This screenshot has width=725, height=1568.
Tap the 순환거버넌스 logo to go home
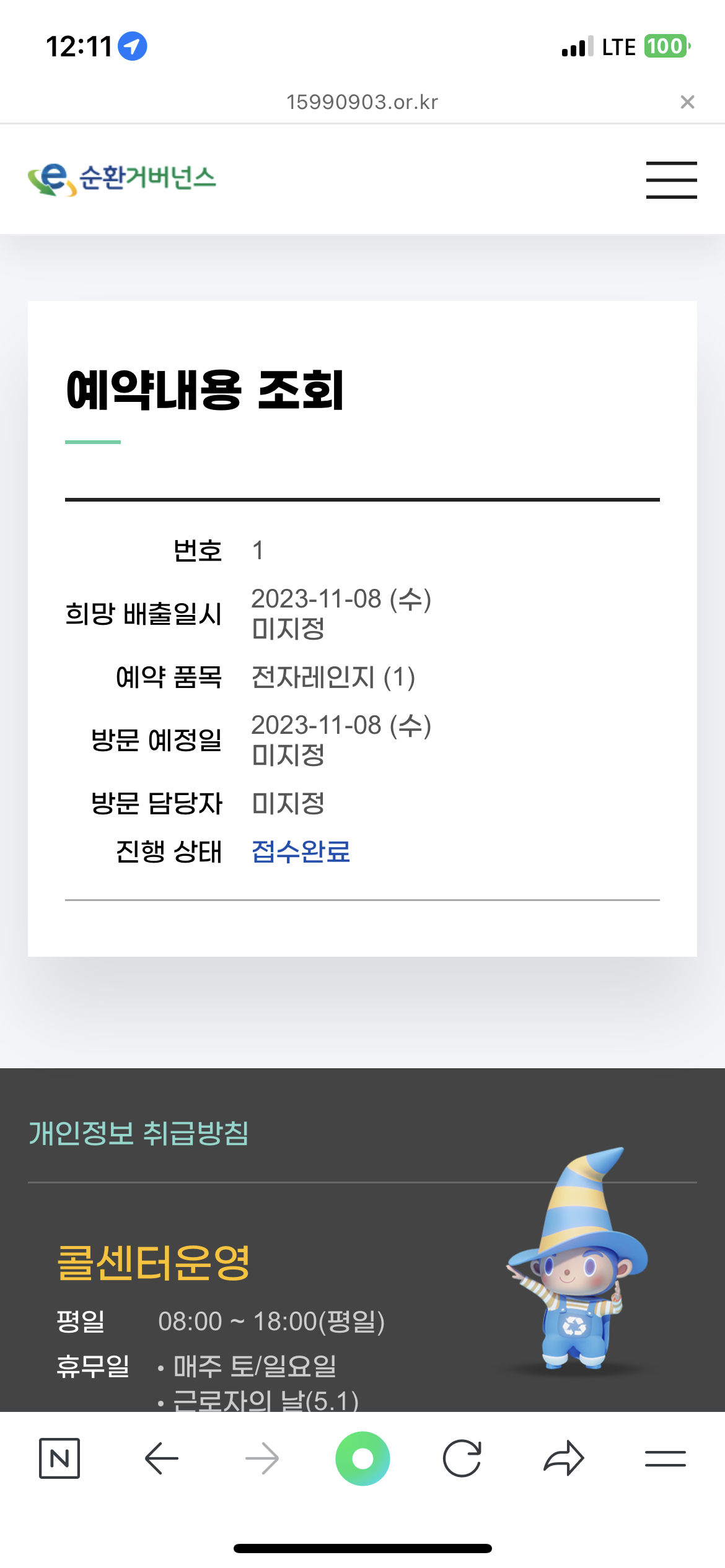[x=122, y=179]
